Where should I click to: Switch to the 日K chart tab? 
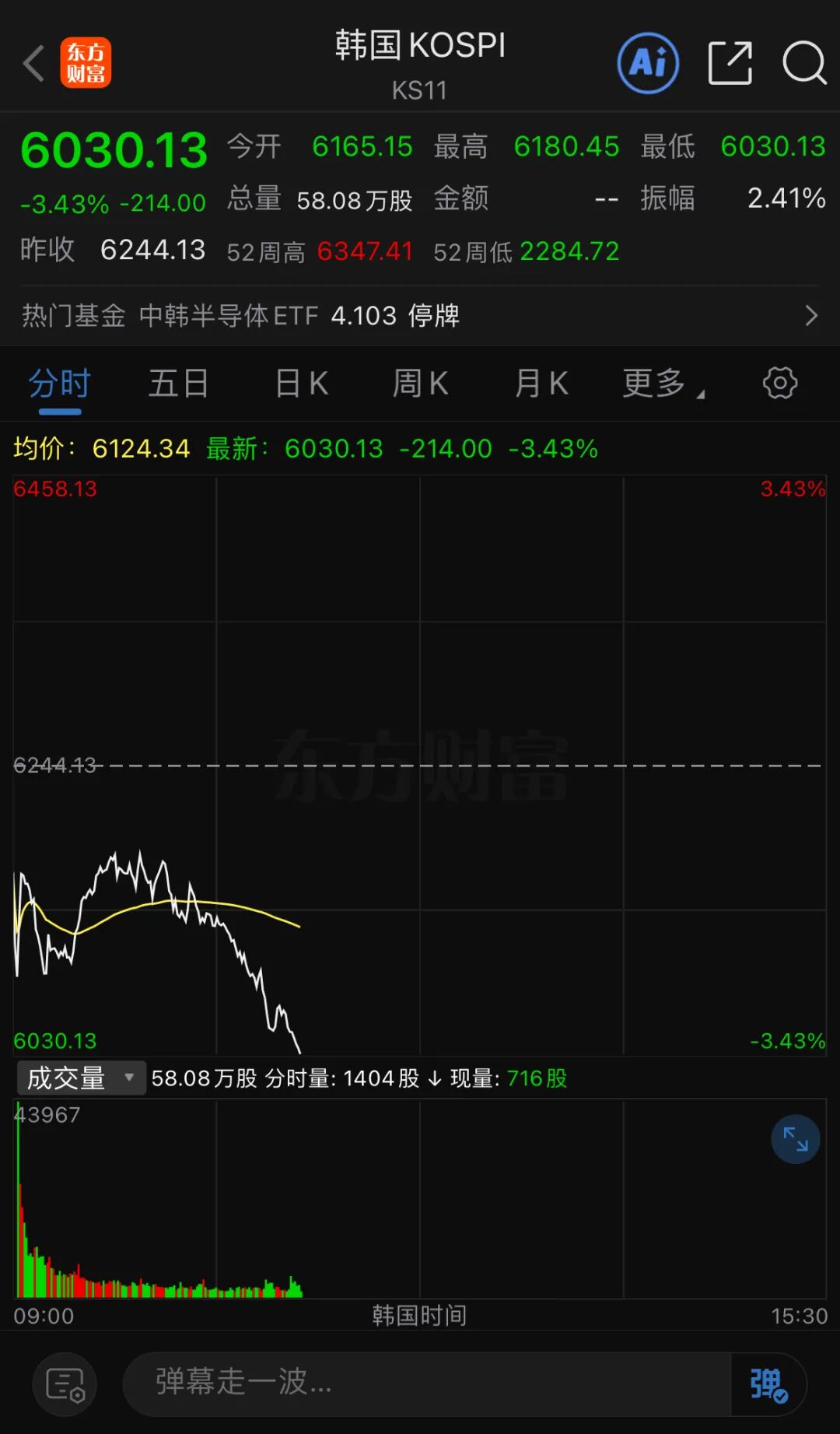pyautogui.click(x=302, y=384)
